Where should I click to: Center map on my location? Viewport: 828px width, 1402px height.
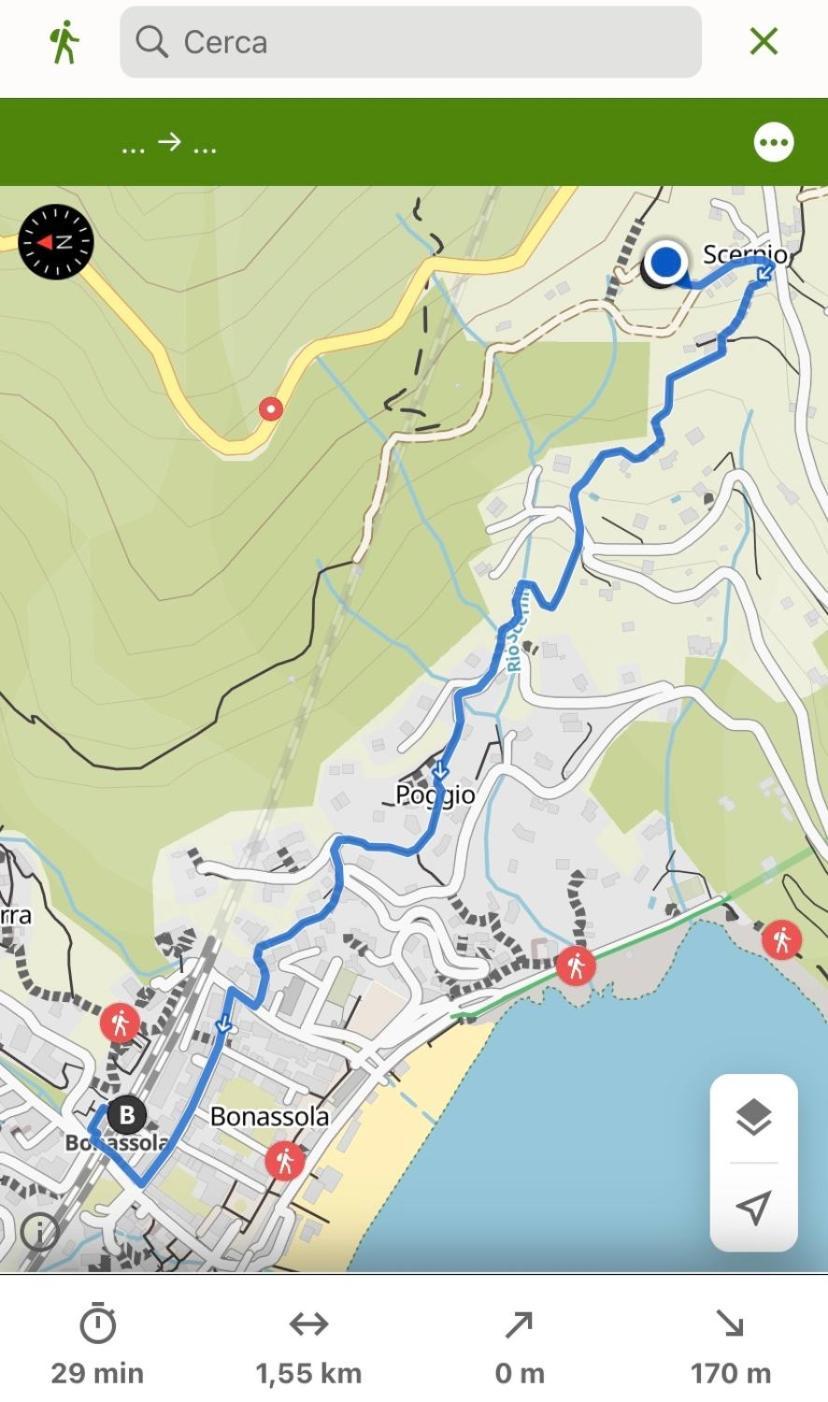coord(753,1207)
